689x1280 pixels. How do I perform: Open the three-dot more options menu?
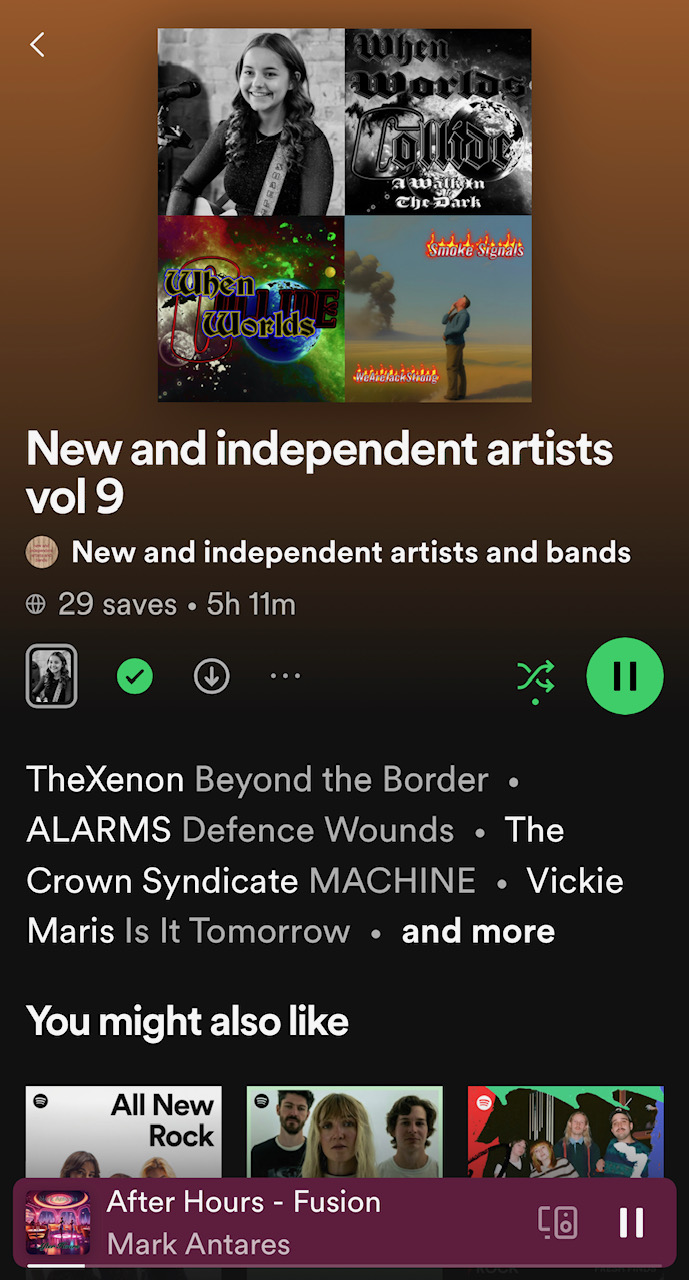[x=285, y=677]
